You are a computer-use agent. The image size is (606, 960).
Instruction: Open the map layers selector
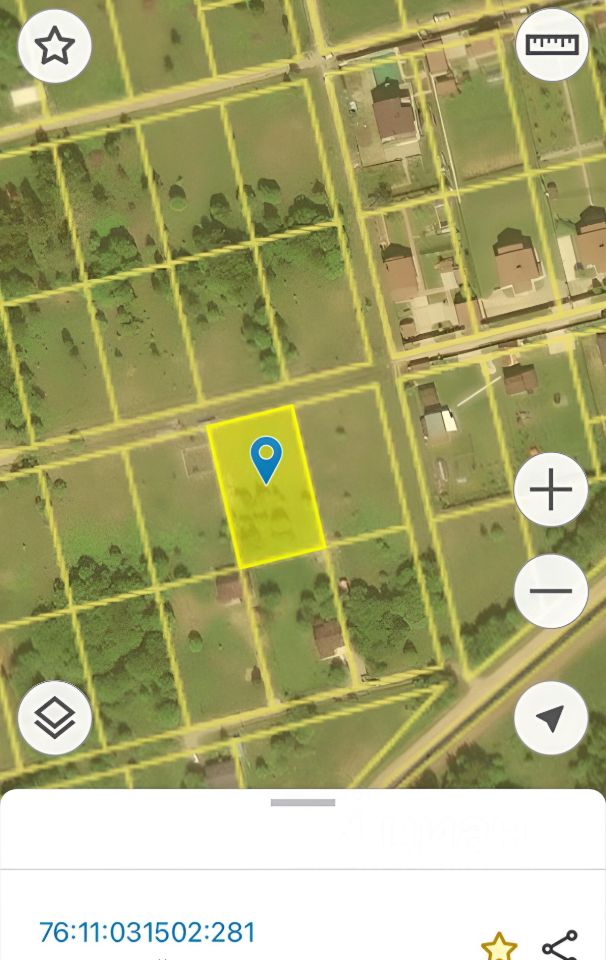point(54,717)
